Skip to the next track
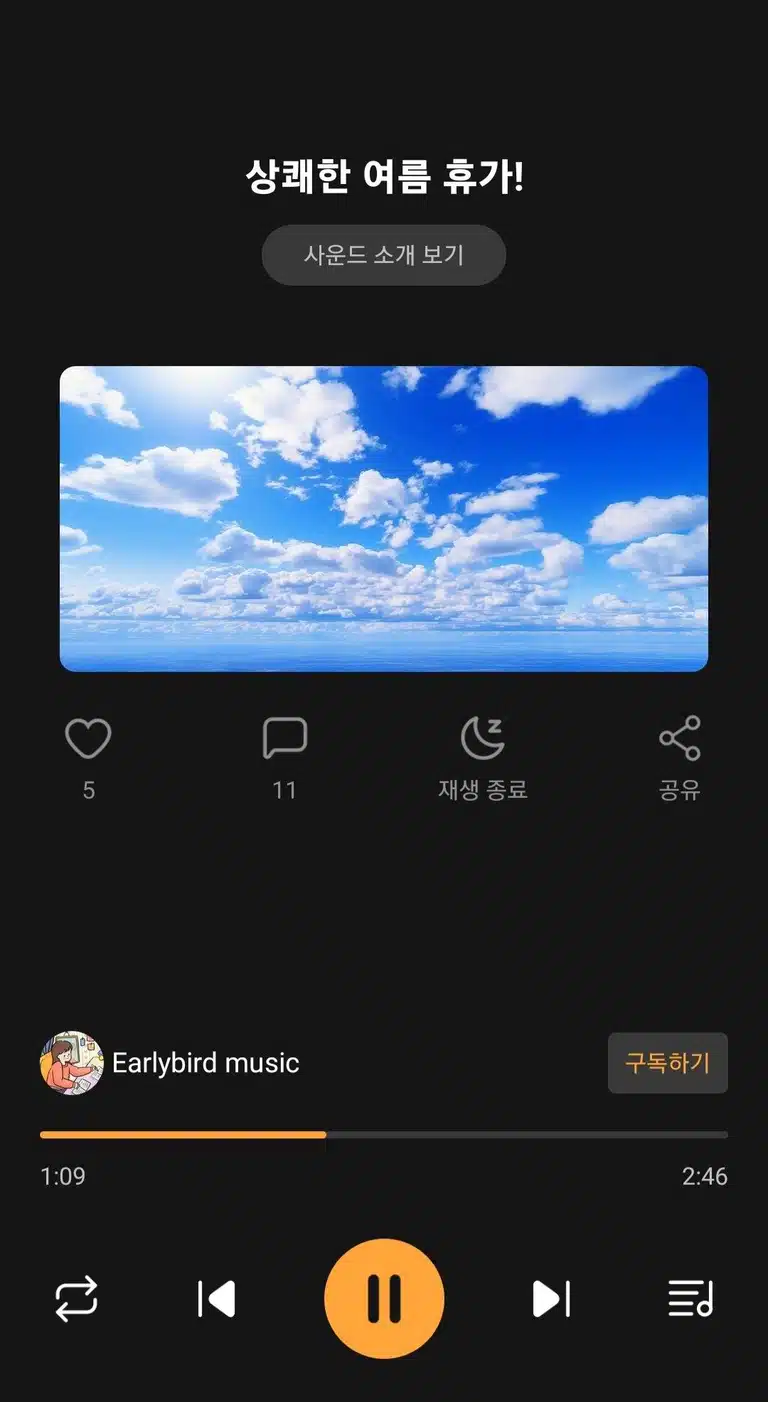768x1402 pixels. tap(551, 1299)
